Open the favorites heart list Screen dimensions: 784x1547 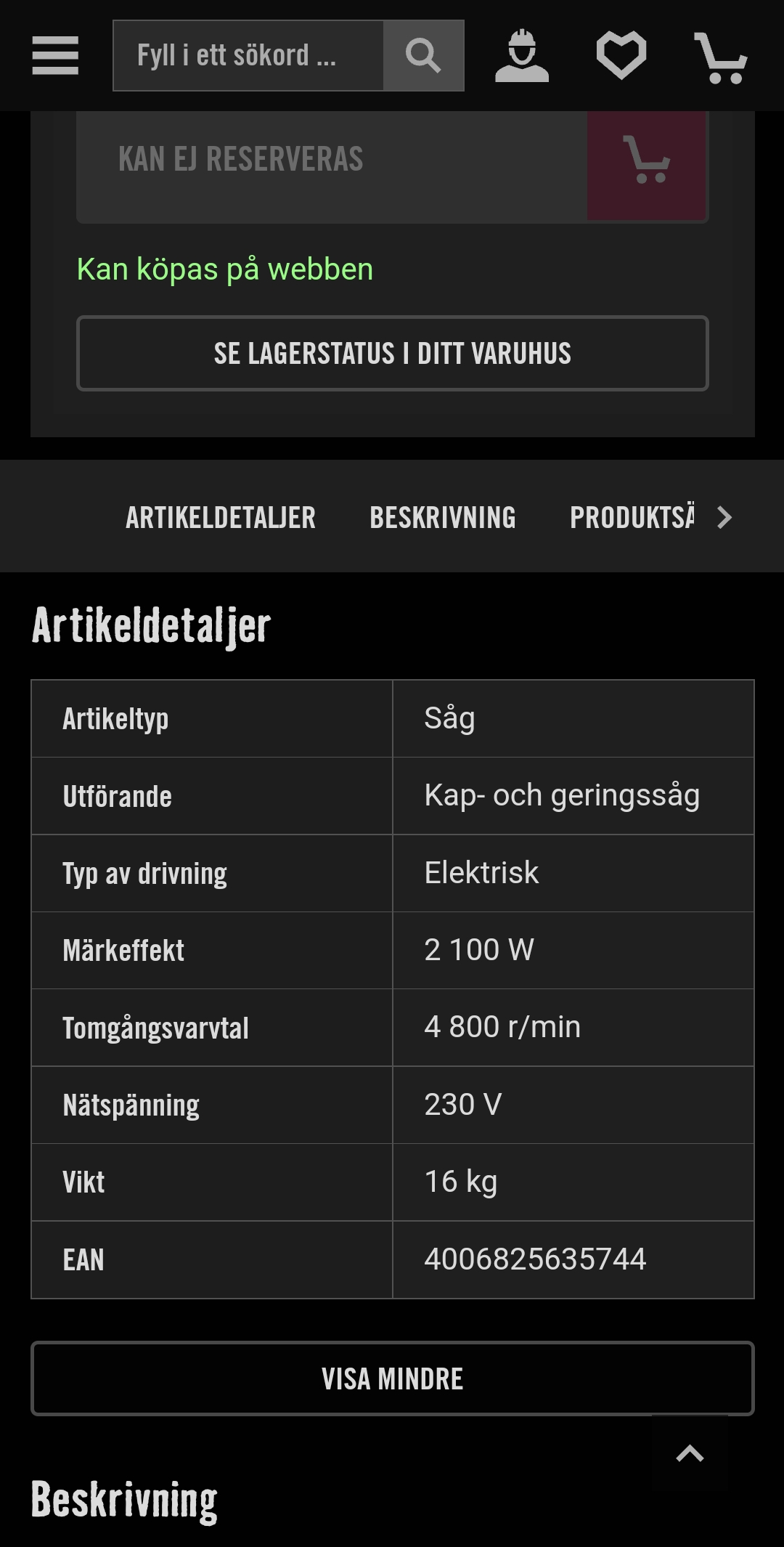(621, 56)
